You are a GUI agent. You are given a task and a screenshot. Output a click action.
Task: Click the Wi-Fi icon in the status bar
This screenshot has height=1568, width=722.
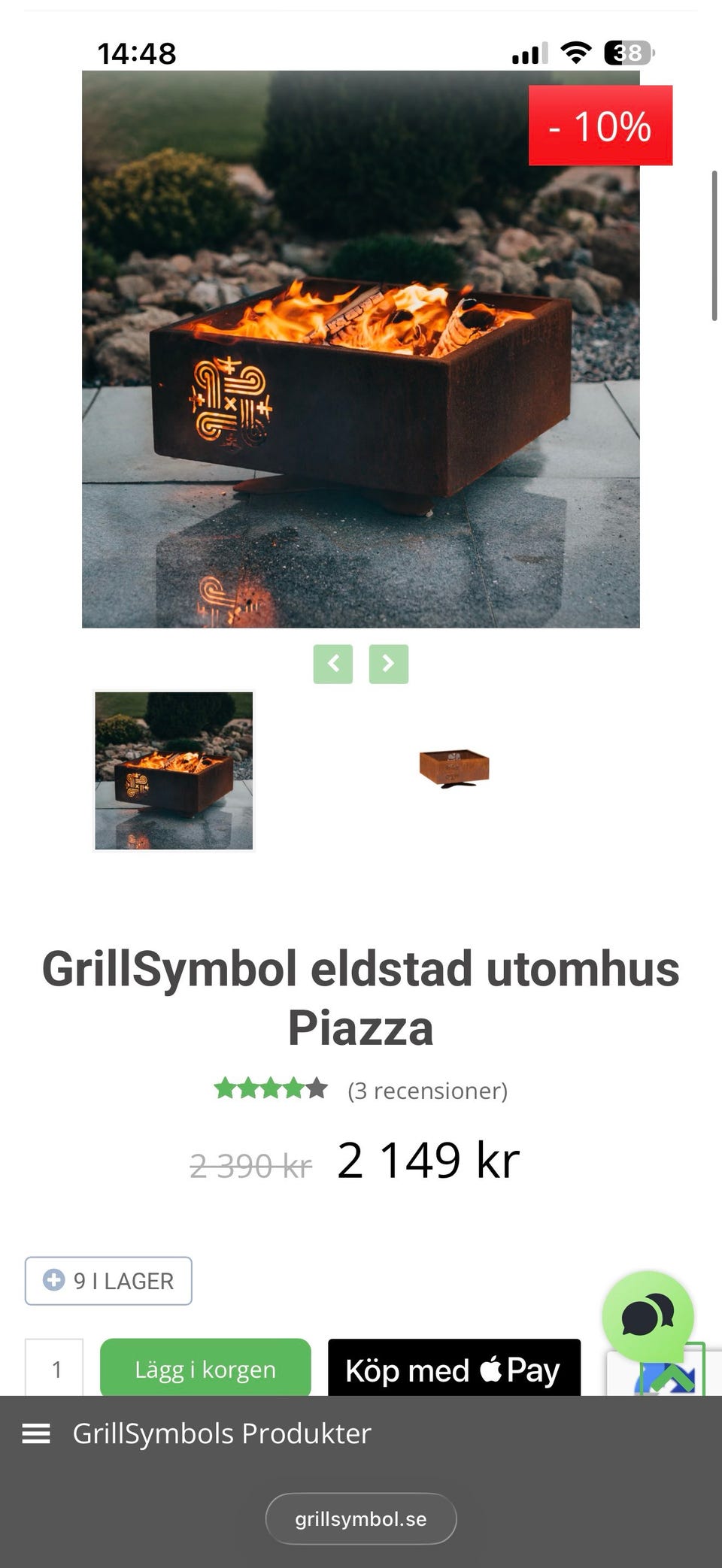coord(575,53)
